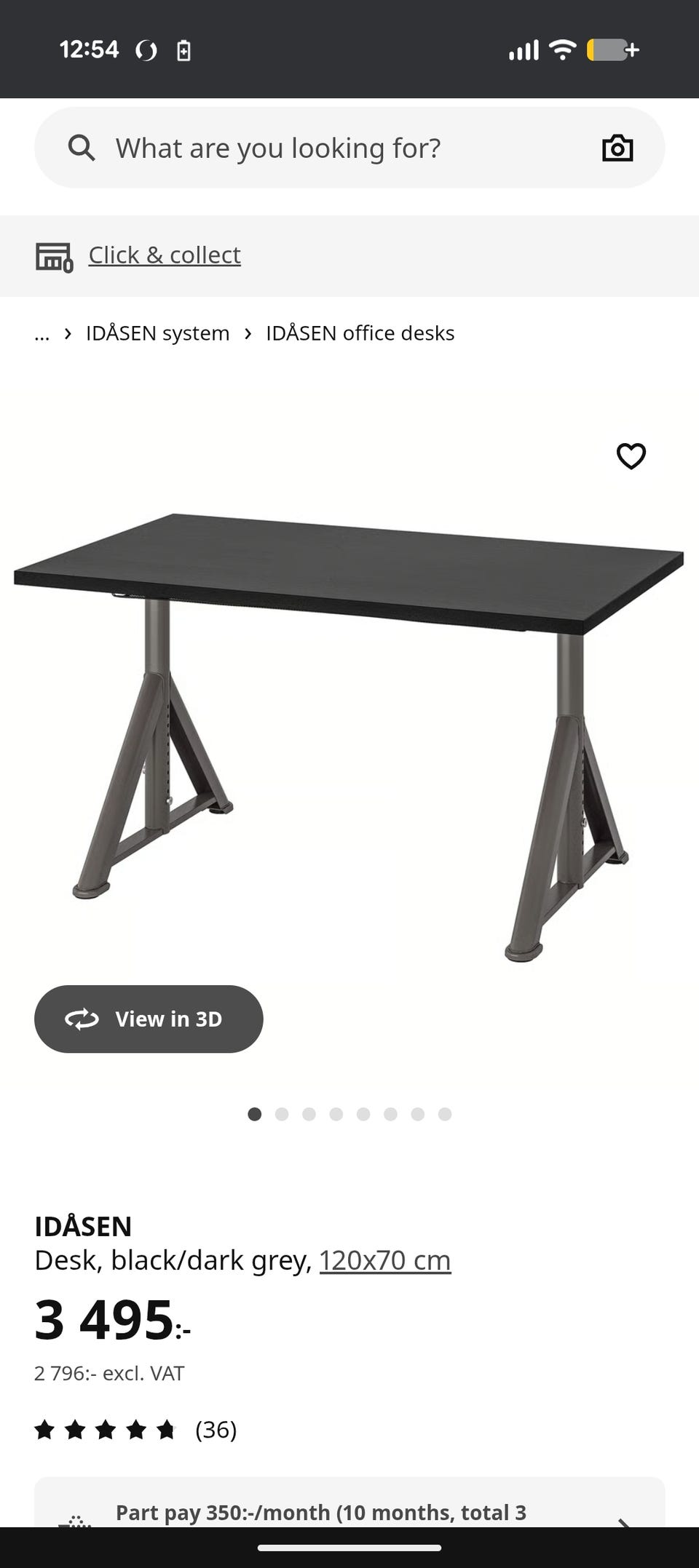
Task: Open the Click & collect link
Action: [x=165, y=255]
